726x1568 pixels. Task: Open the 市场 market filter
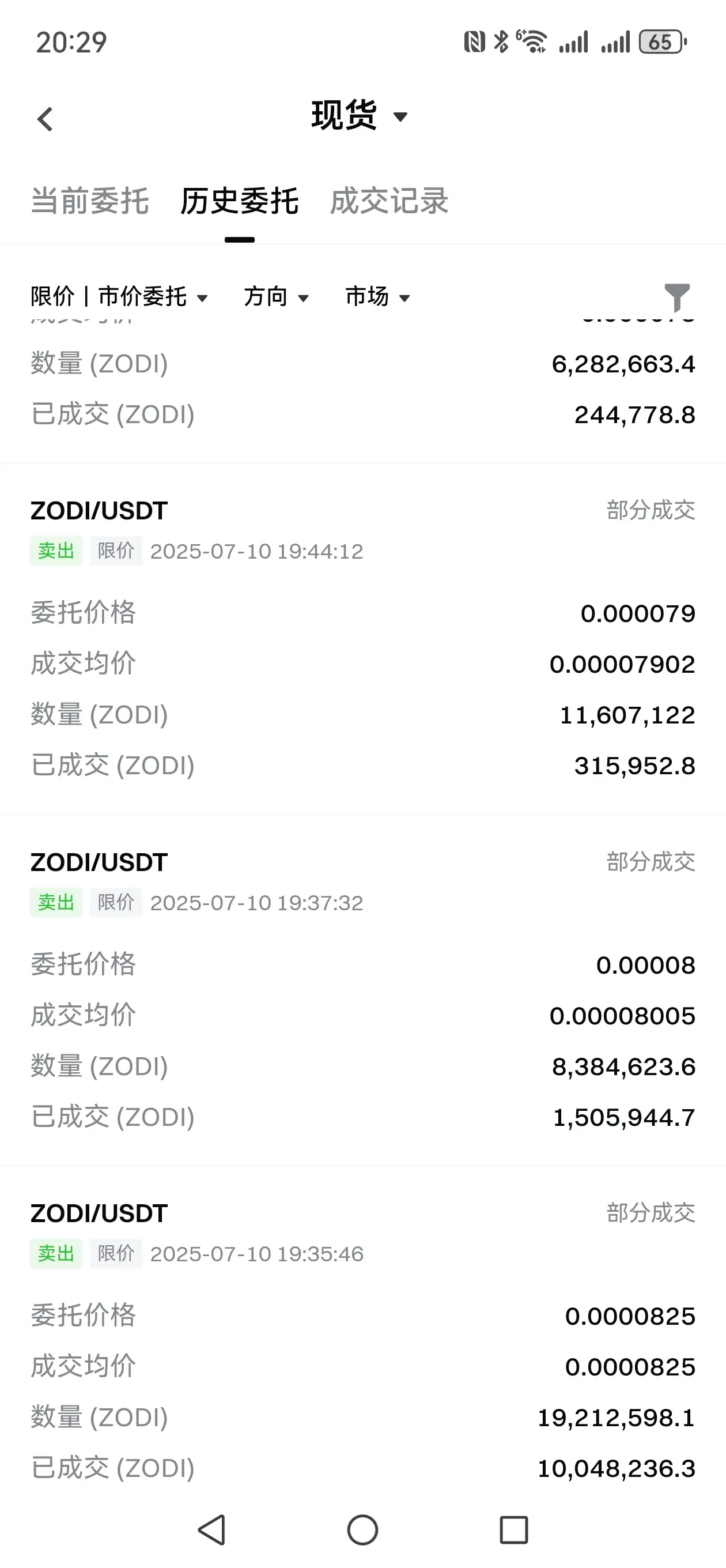(x=377, y=297)
